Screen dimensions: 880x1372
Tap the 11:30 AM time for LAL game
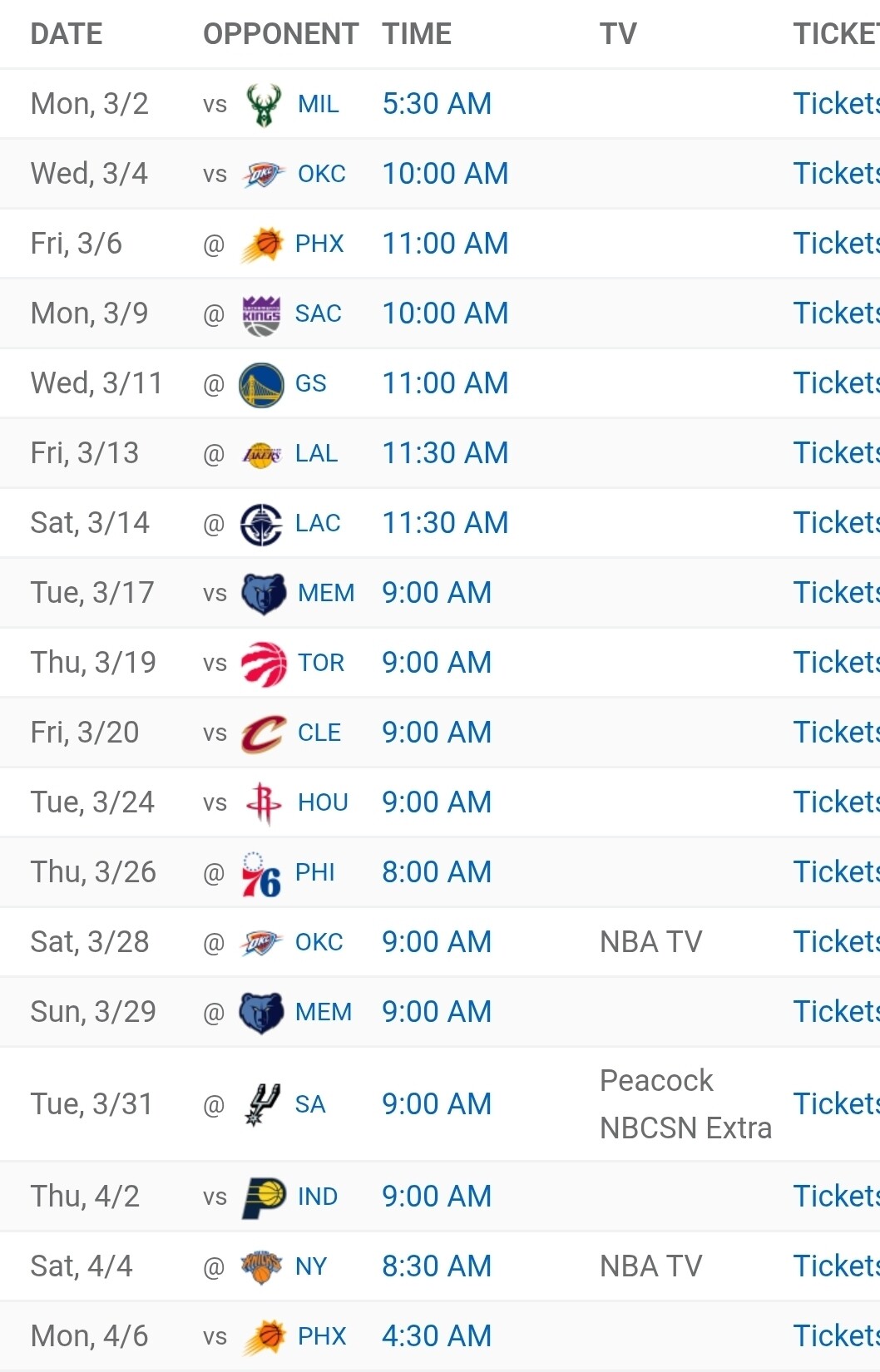tap(445, 453)
